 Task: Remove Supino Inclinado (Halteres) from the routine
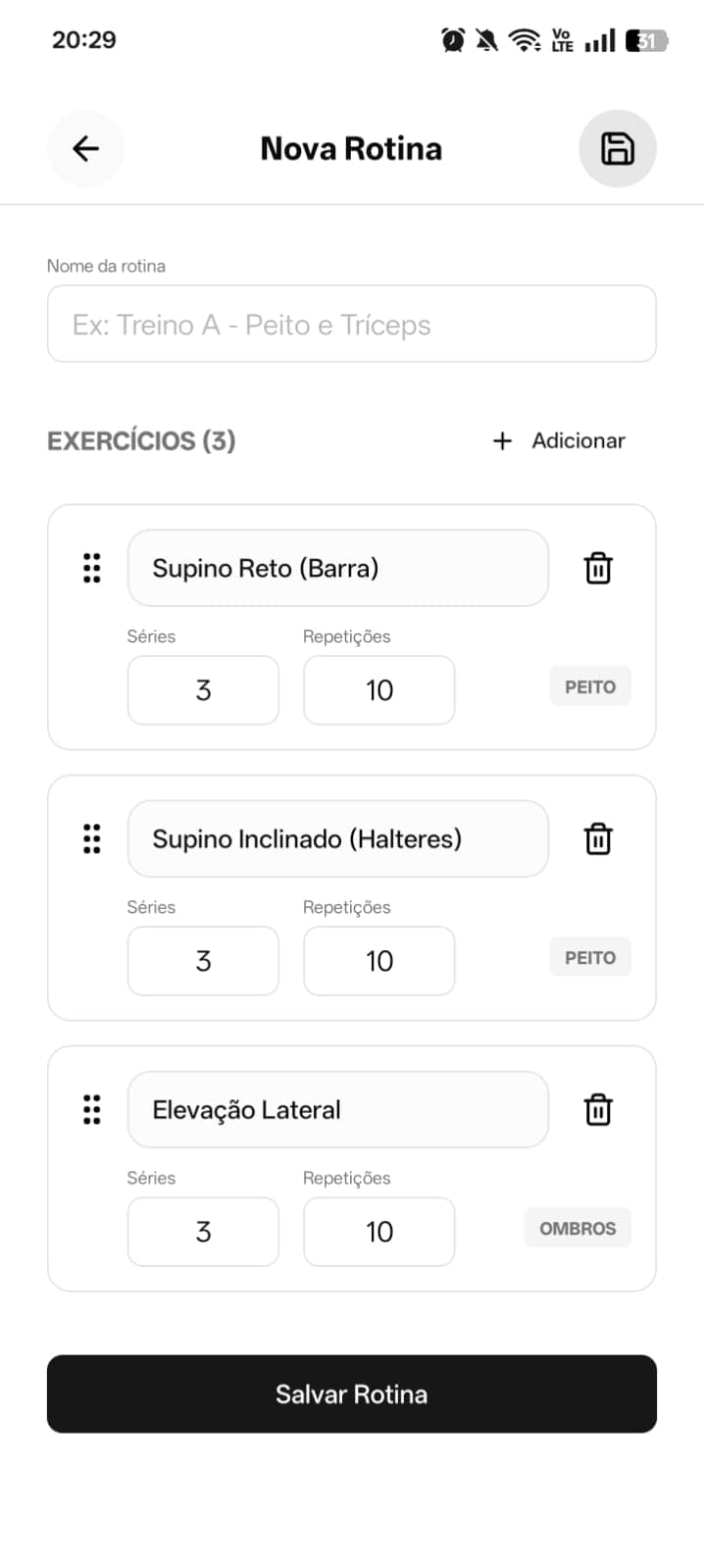pos(598,839)
